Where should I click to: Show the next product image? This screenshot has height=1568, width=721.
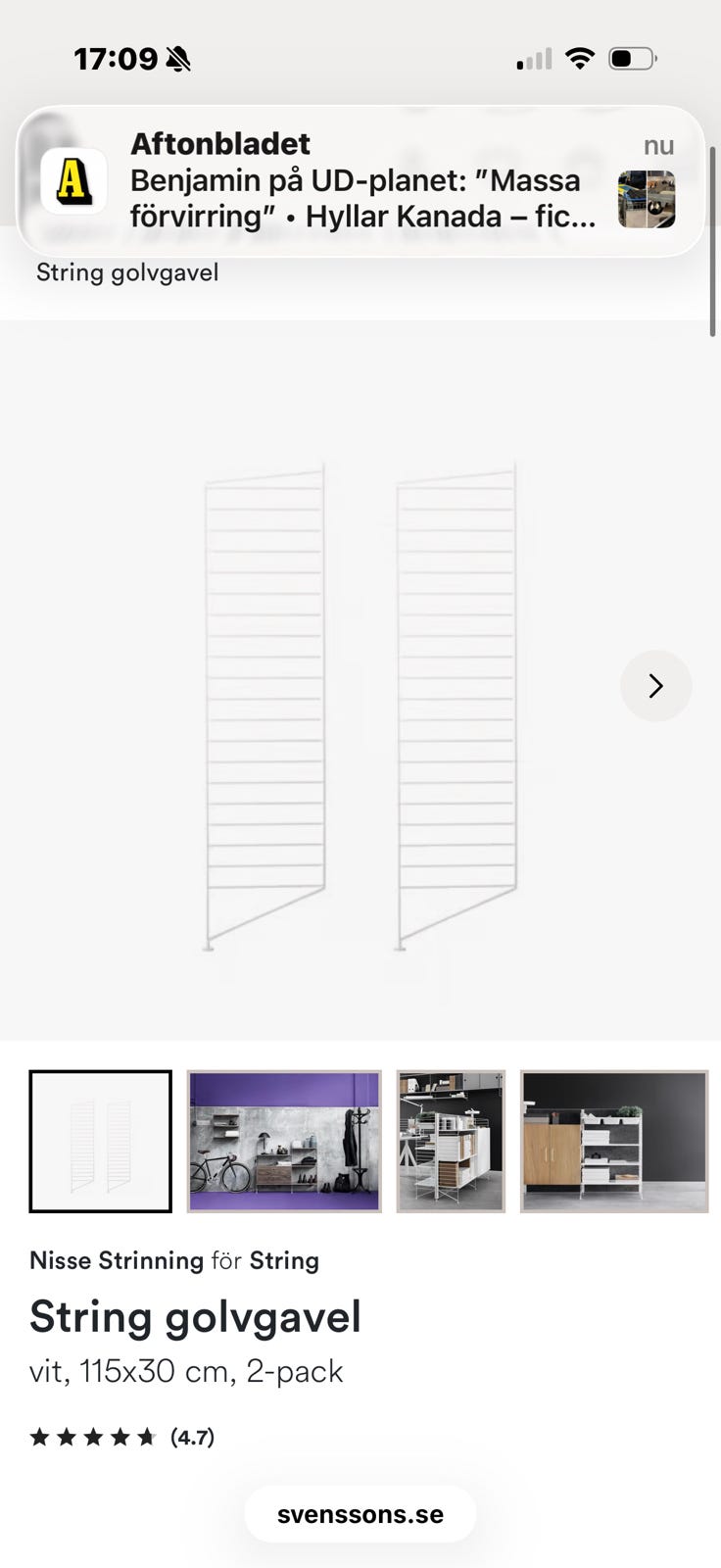(x=655, y=686)
